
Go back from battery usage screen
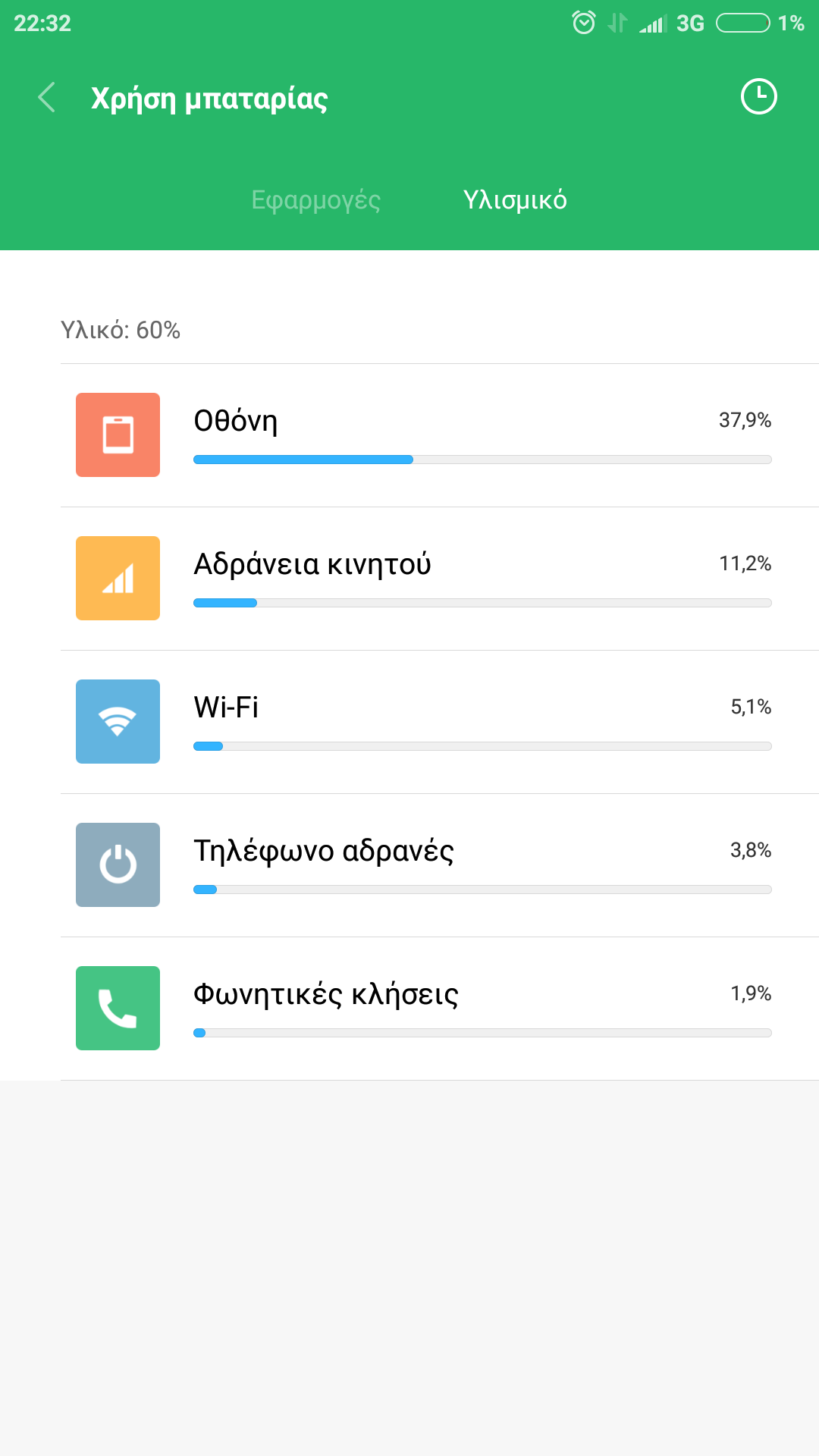point(47,98)
